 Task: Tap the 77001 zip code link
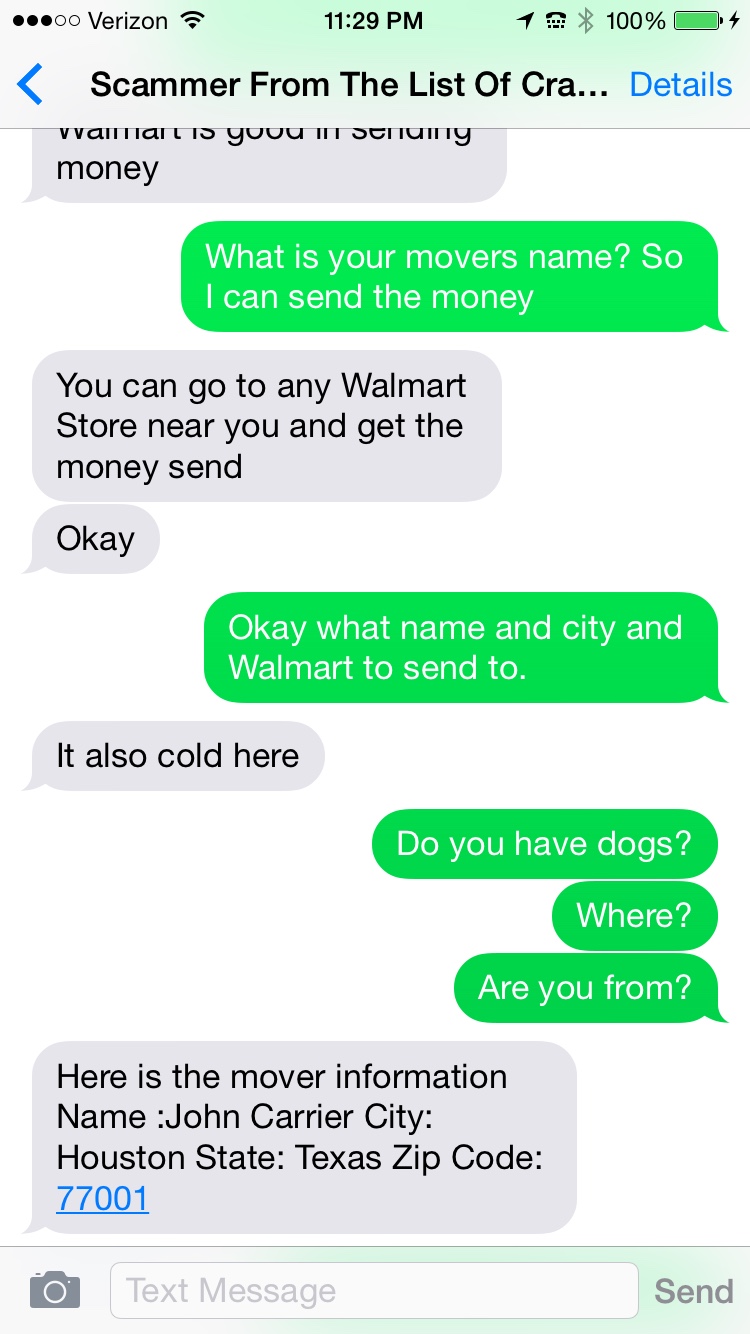click(103, 1197)
